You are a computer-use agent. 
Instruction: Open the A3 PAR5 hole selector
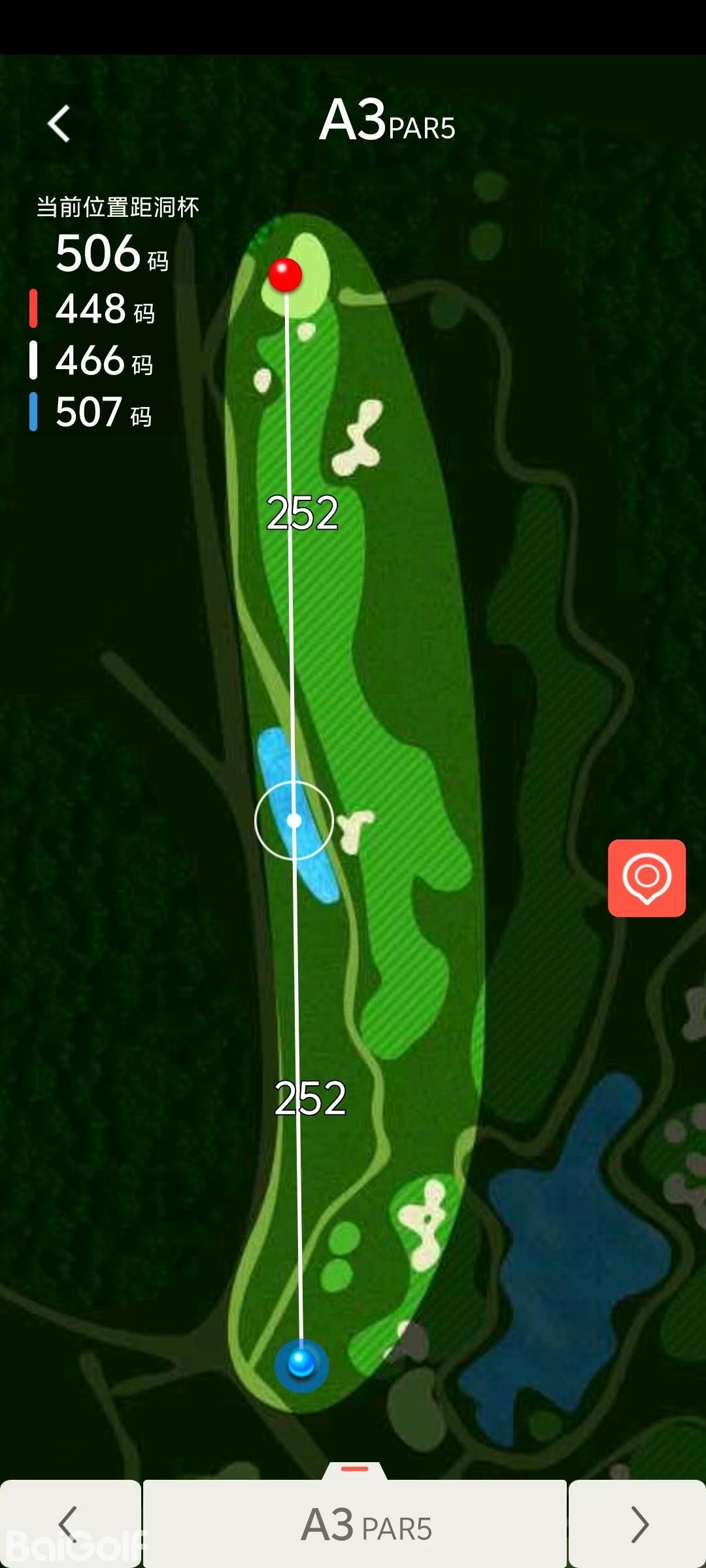[x=355, y=1524]
